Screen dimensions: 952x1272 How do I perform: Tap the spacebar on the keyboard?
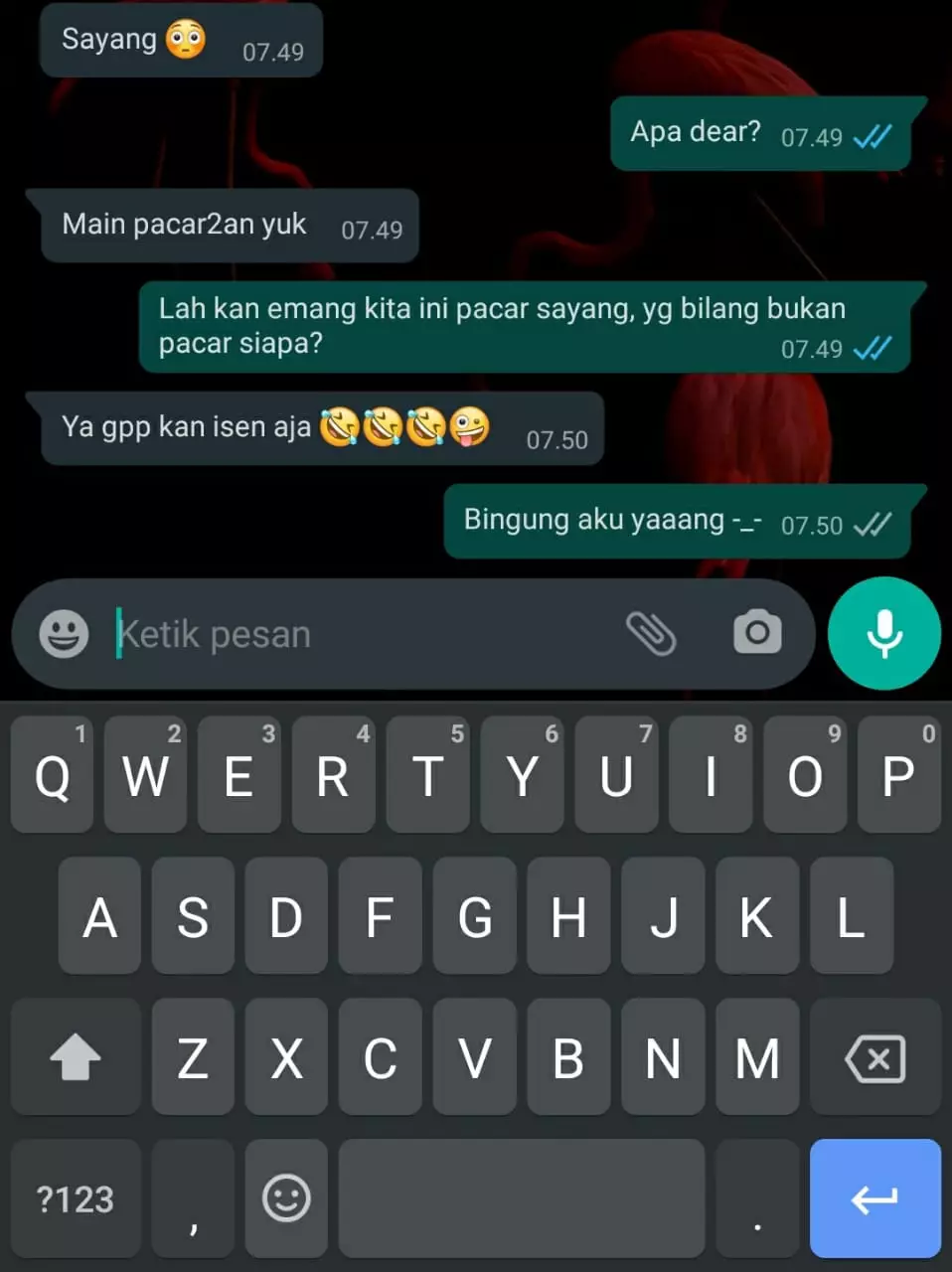[522, 1197]
